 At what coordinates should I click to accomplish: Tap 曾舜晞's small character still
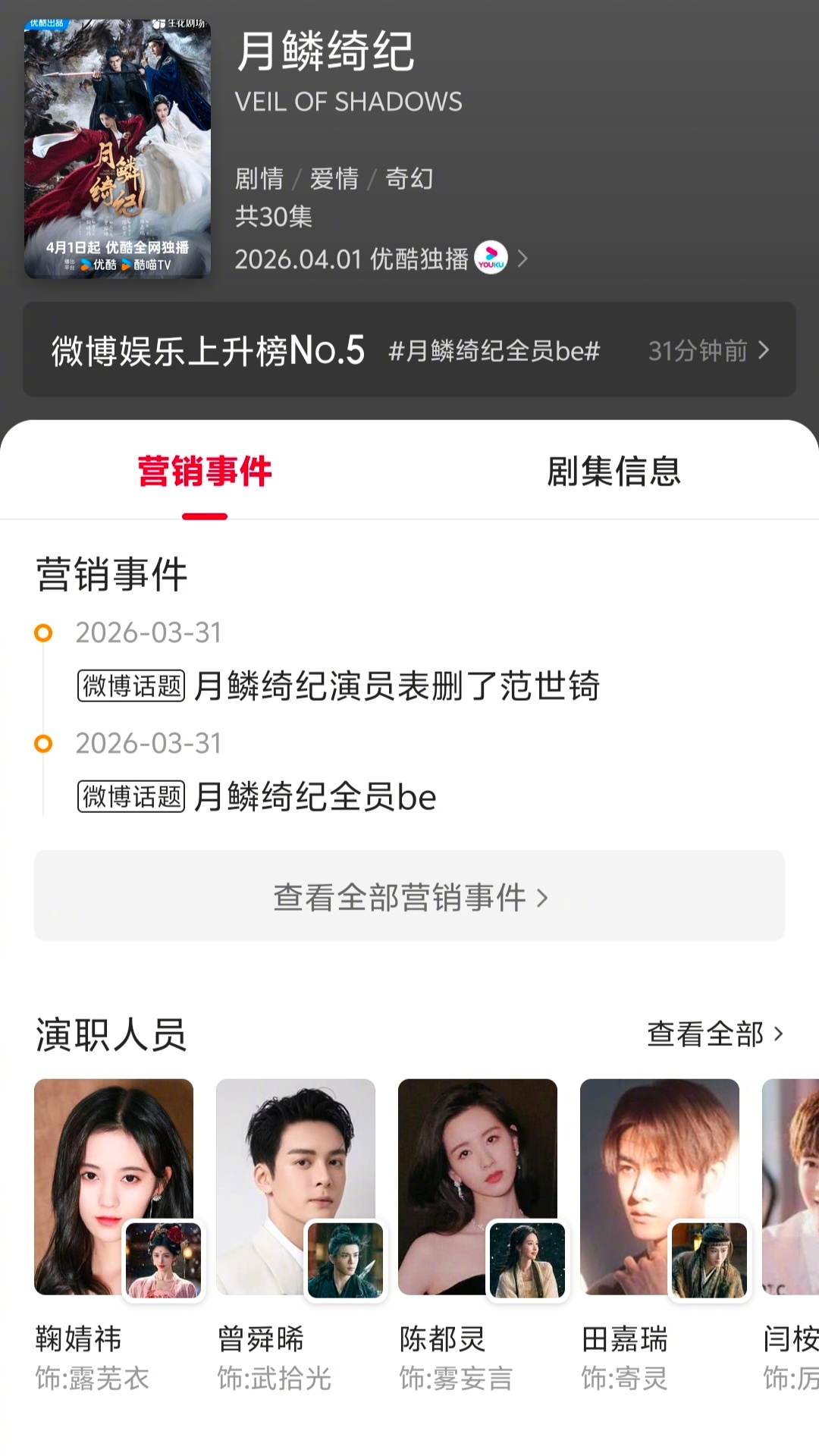347,1259
